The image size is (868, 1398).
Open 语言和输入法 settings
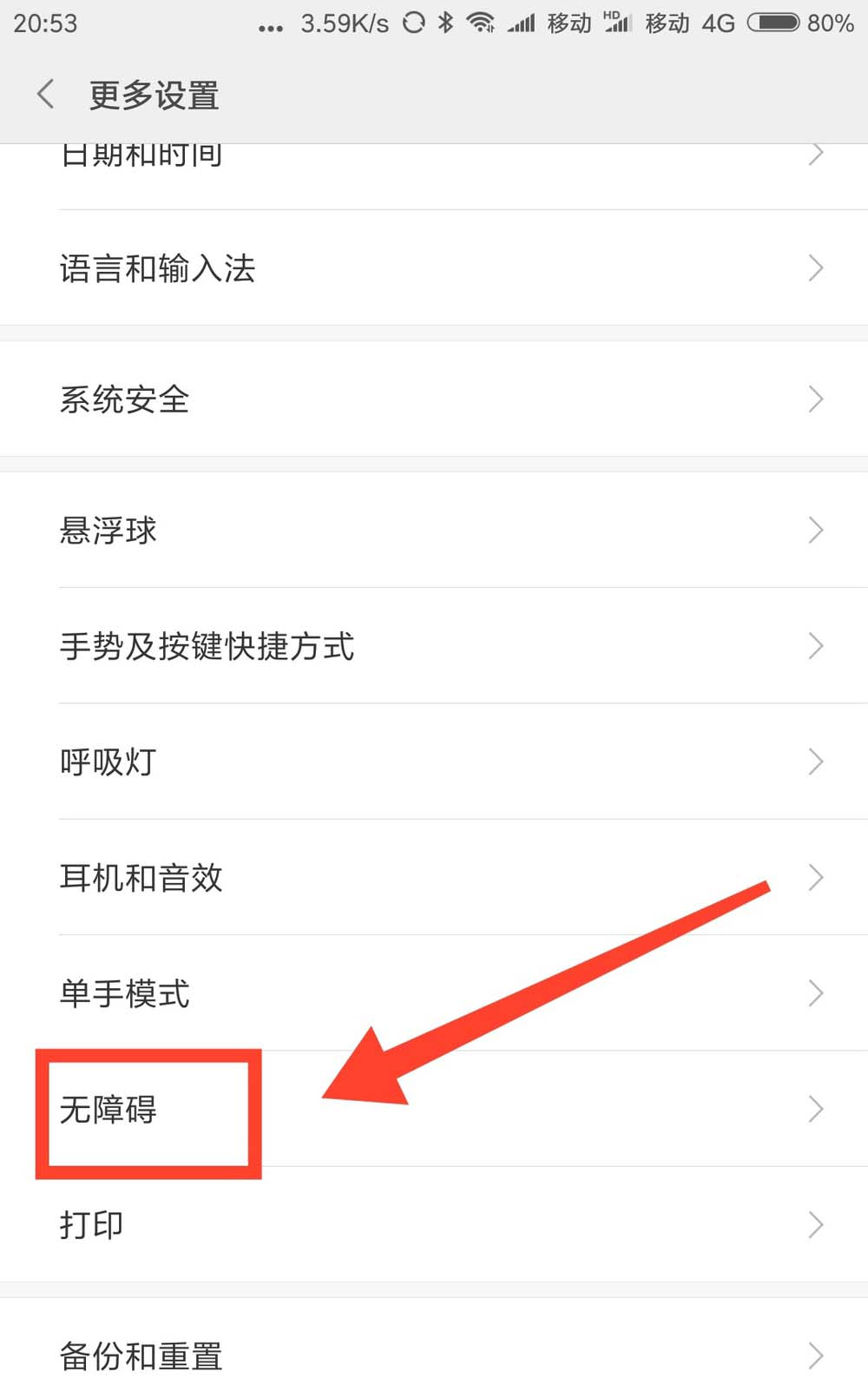[x=158, y=268]
